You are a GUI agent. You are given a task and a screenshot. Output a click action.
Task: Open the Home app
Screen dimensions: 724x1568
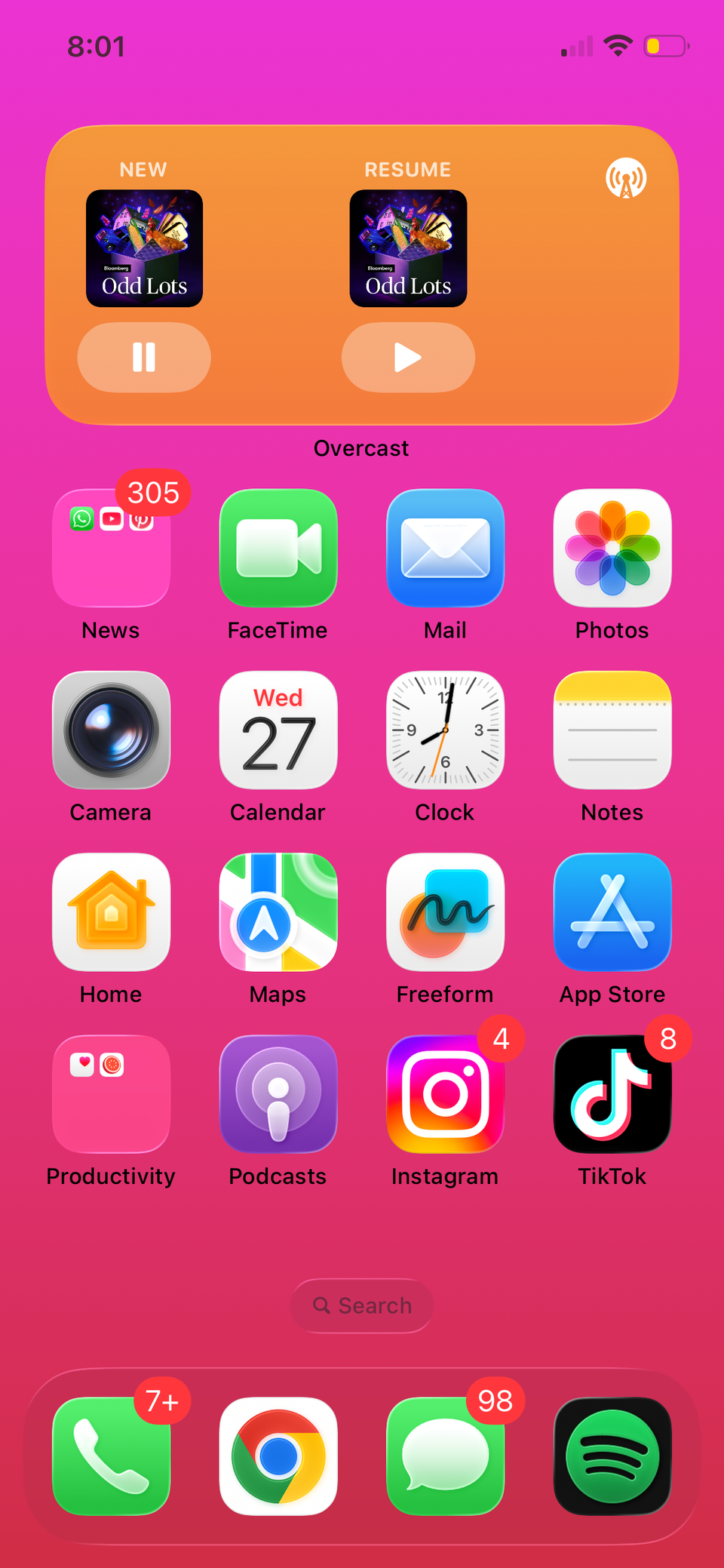(x=111, y=912)
